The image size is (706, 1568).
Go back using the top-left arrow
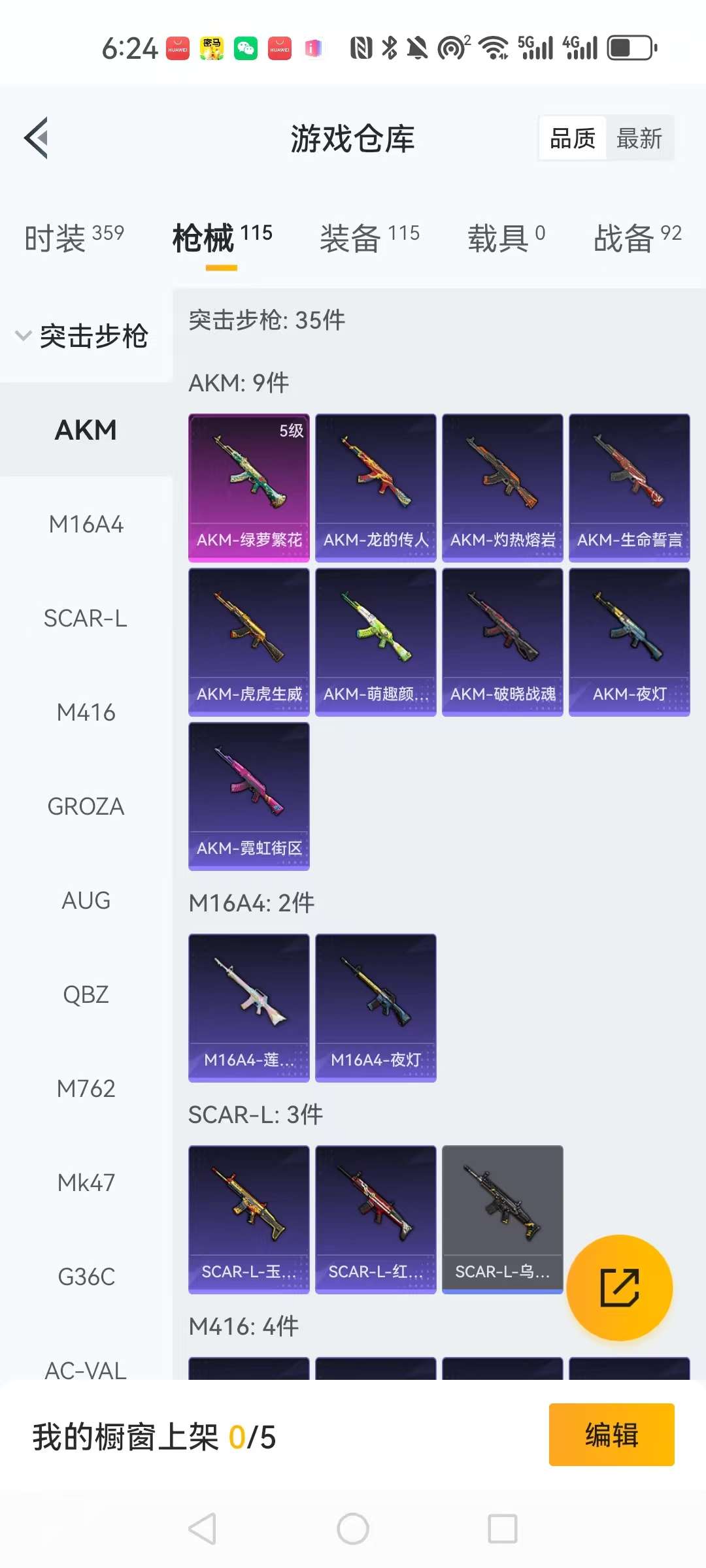(37, 138)
